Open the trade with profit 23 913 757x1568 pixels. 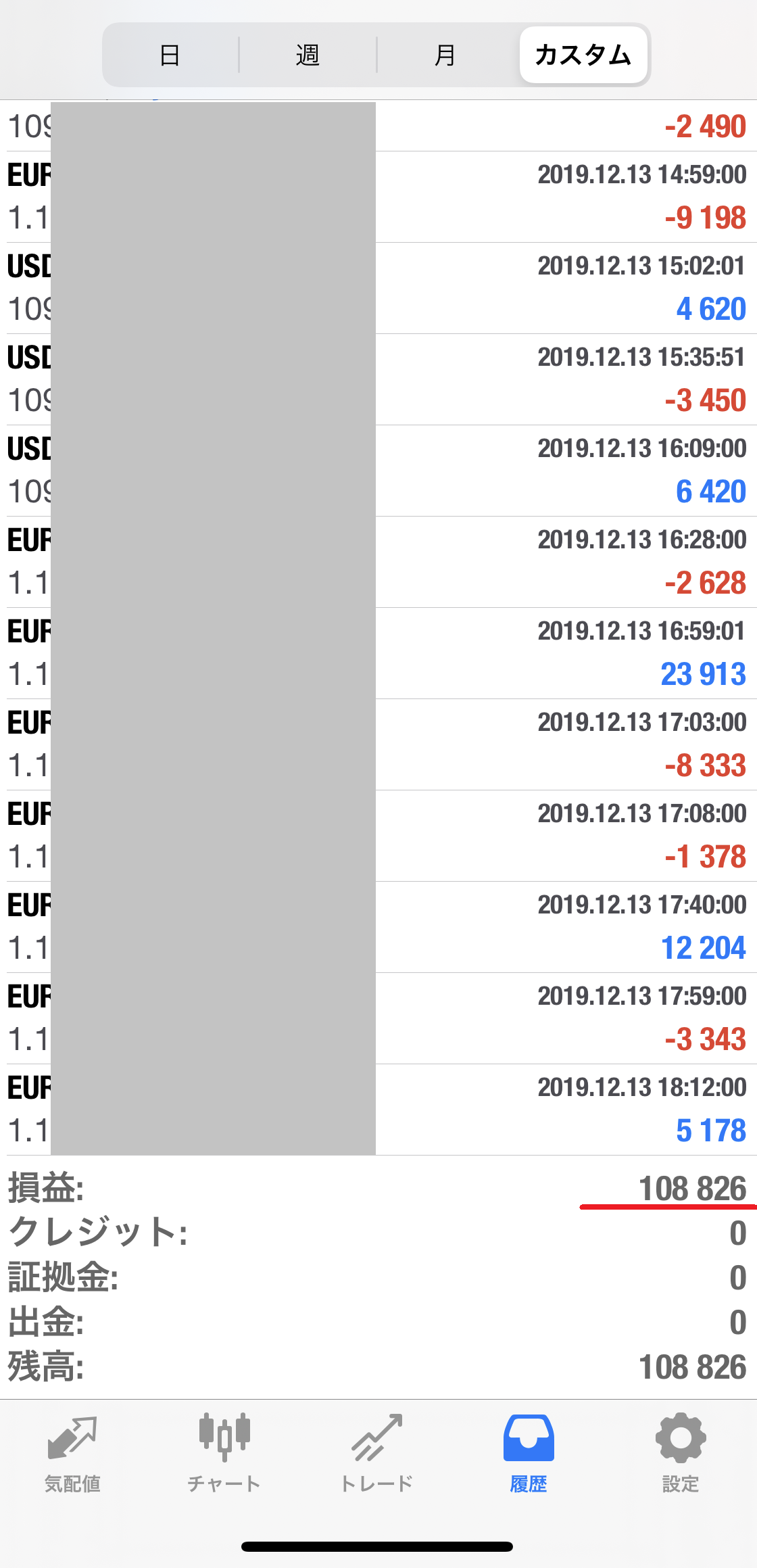tap(378, 653)
